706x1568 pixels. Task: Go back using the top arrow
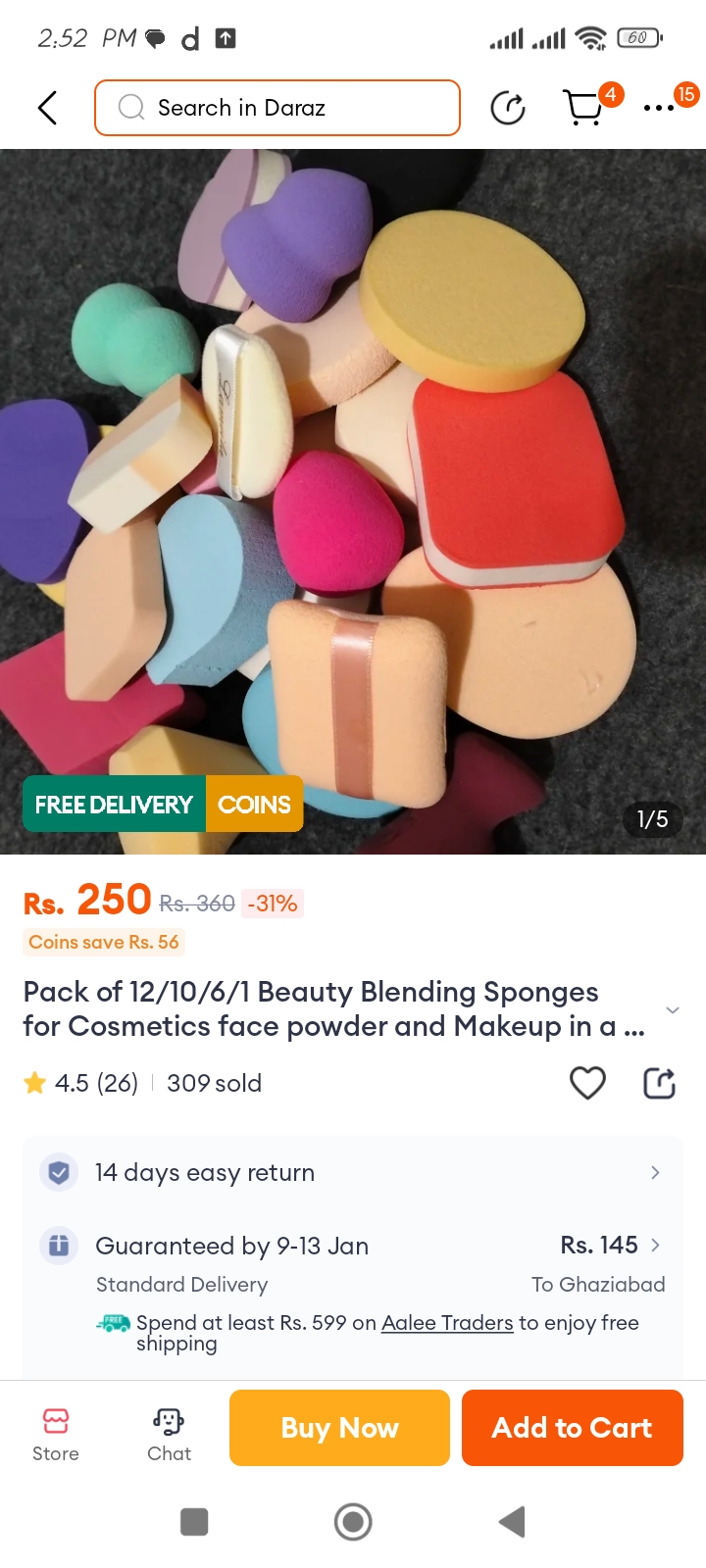[x=47, y=108]
